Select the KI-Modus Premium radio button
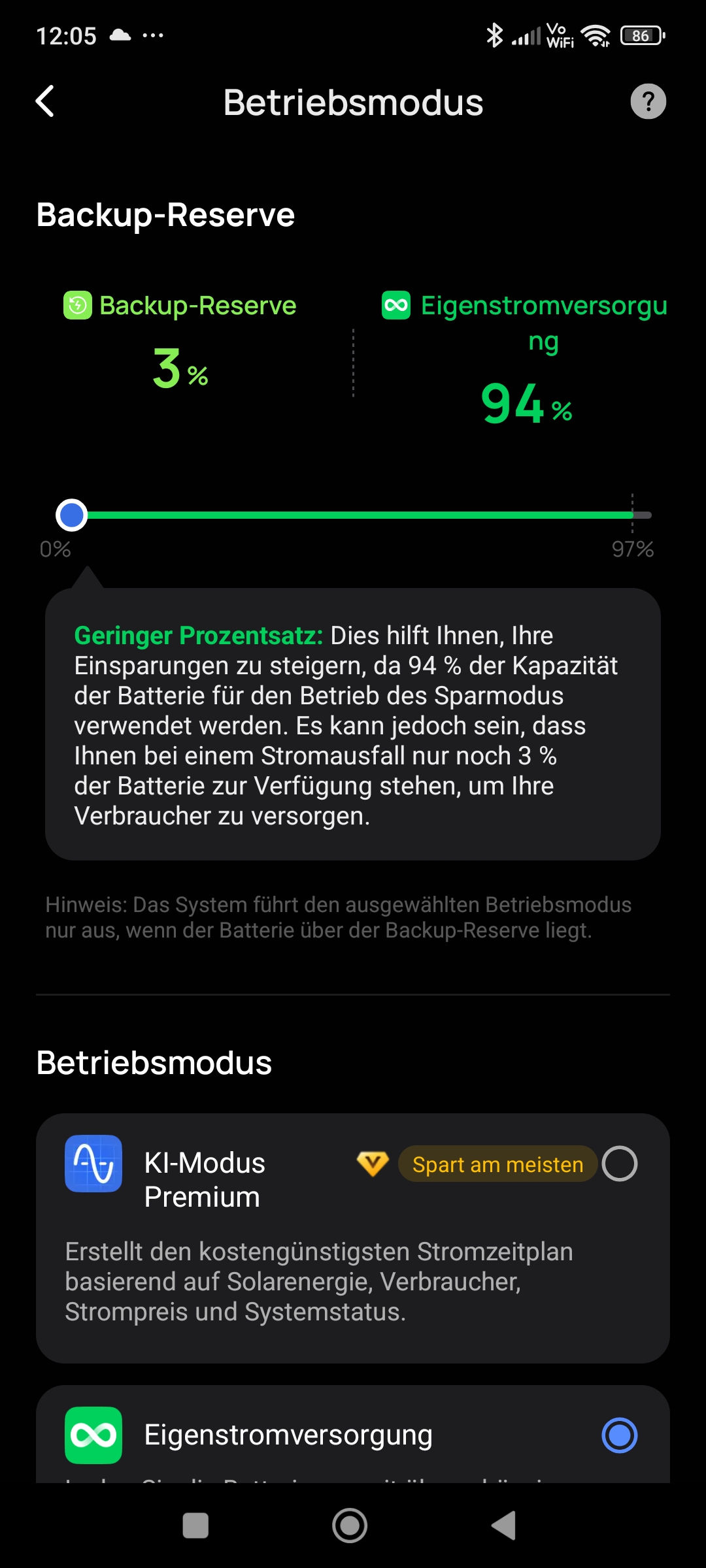The height and width of the screenshot is (1568, 706). pos(619,1164)
